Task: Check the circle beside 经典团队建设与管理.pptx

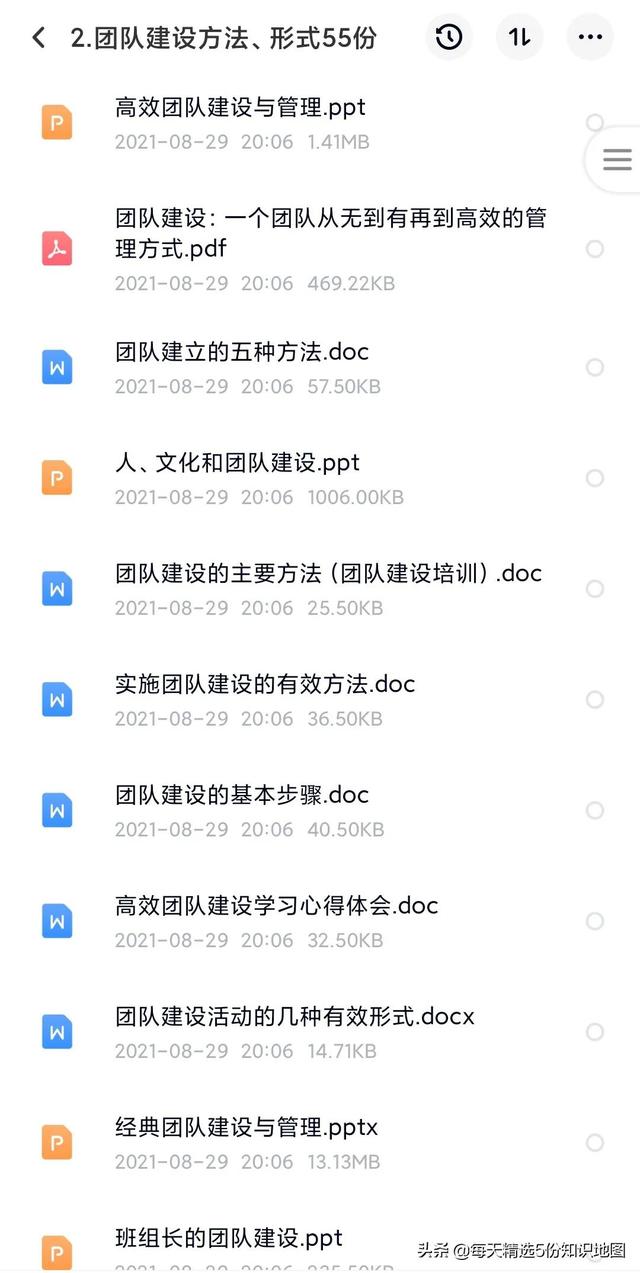Action: click(595, 1142)
